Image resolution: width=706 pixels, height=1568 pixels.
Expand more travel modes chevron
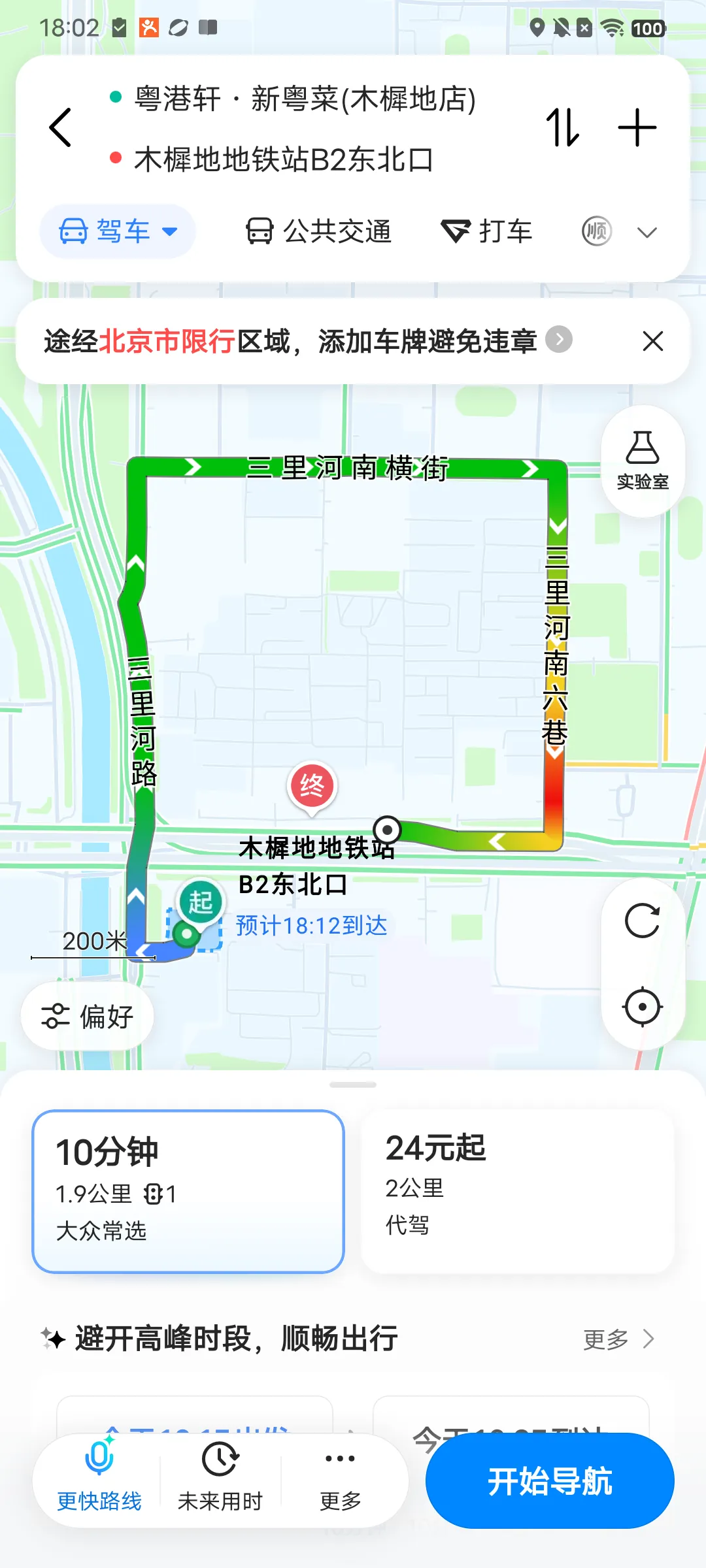647,233
